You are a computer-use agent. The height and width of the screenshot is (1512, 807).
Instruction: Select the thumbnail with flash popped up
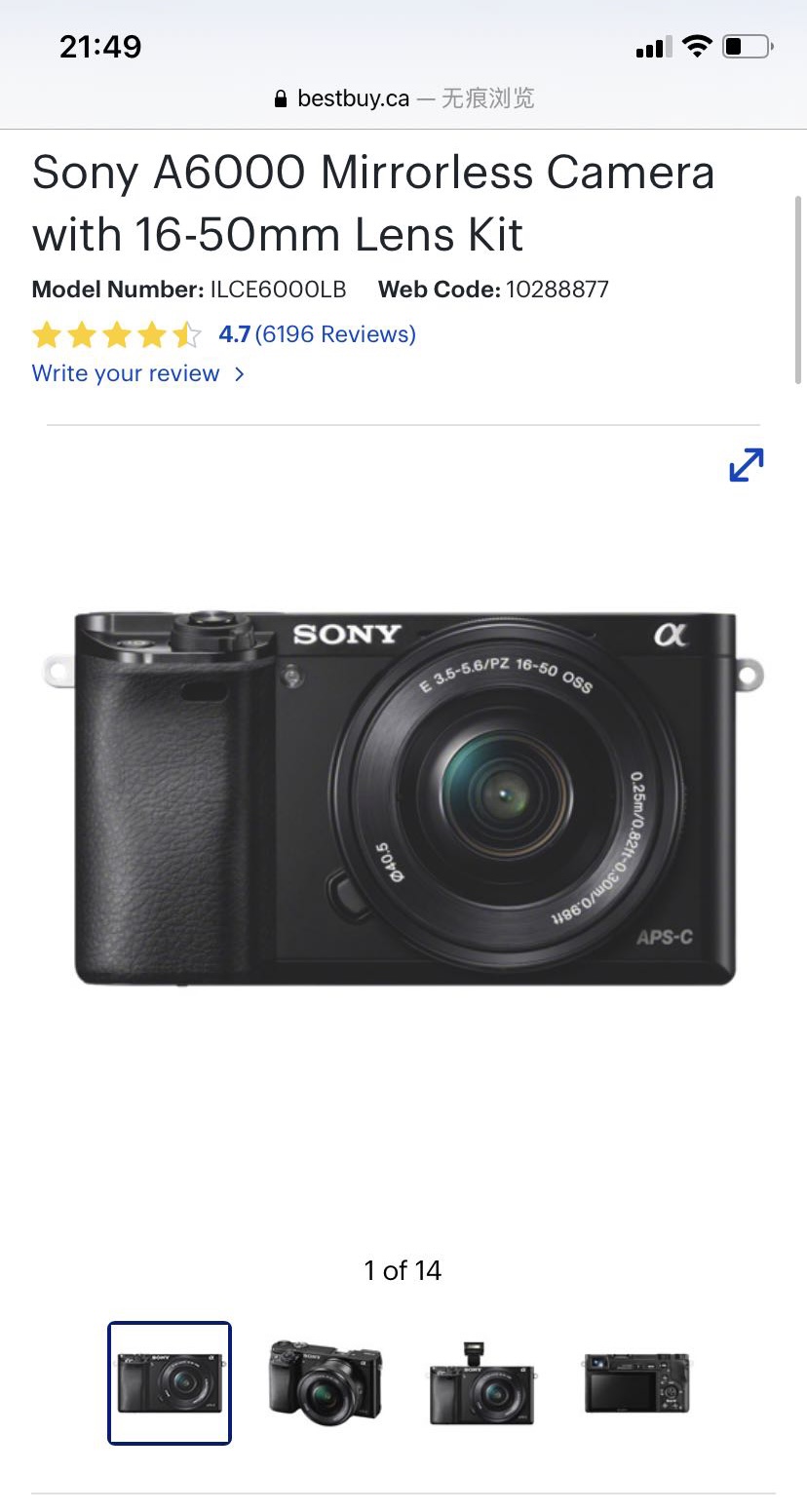[481, 1382]
